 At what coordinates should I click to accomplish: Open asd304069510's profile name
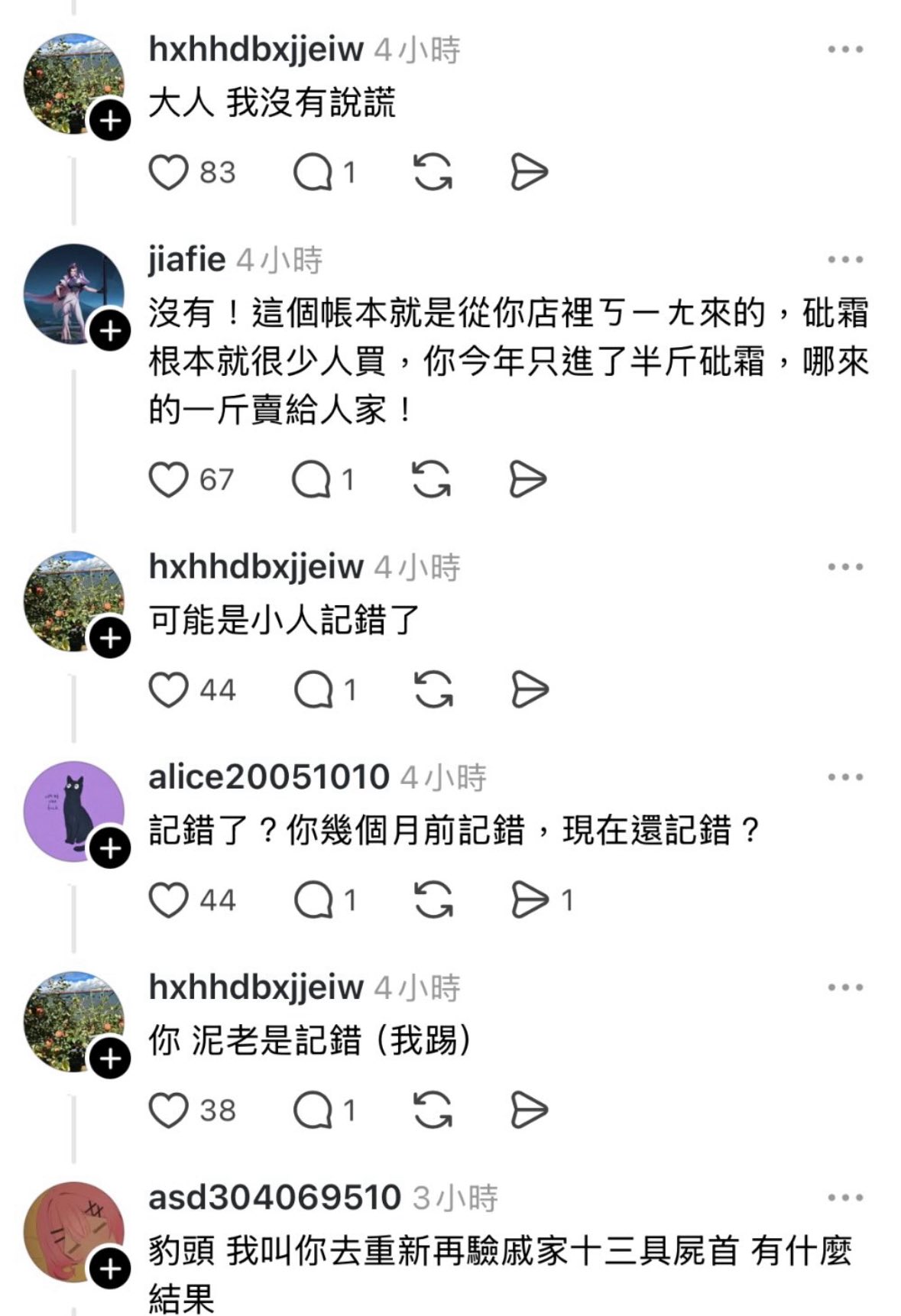[274, 1198]
